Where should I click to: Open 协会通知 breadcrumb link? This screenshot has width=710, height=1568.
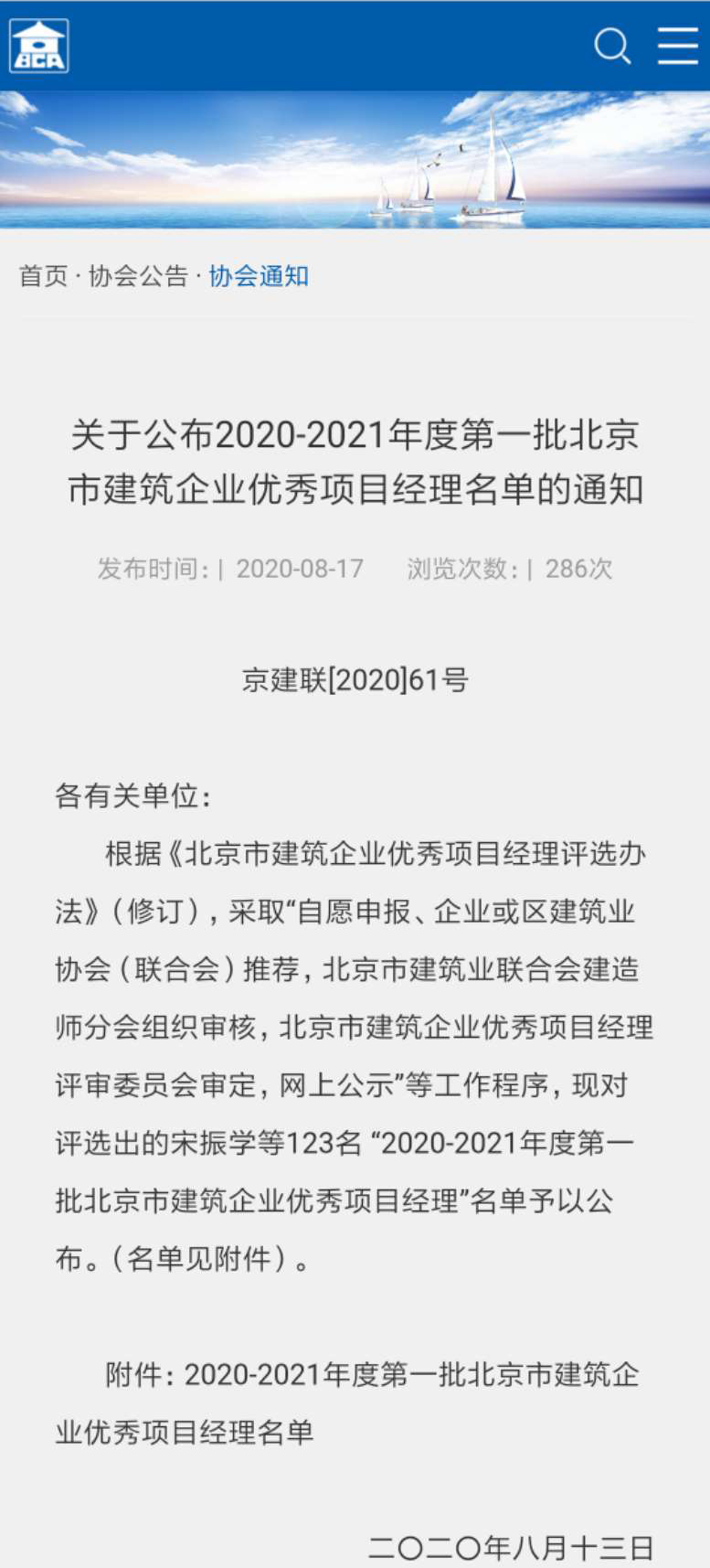click(x=259, y=276)
